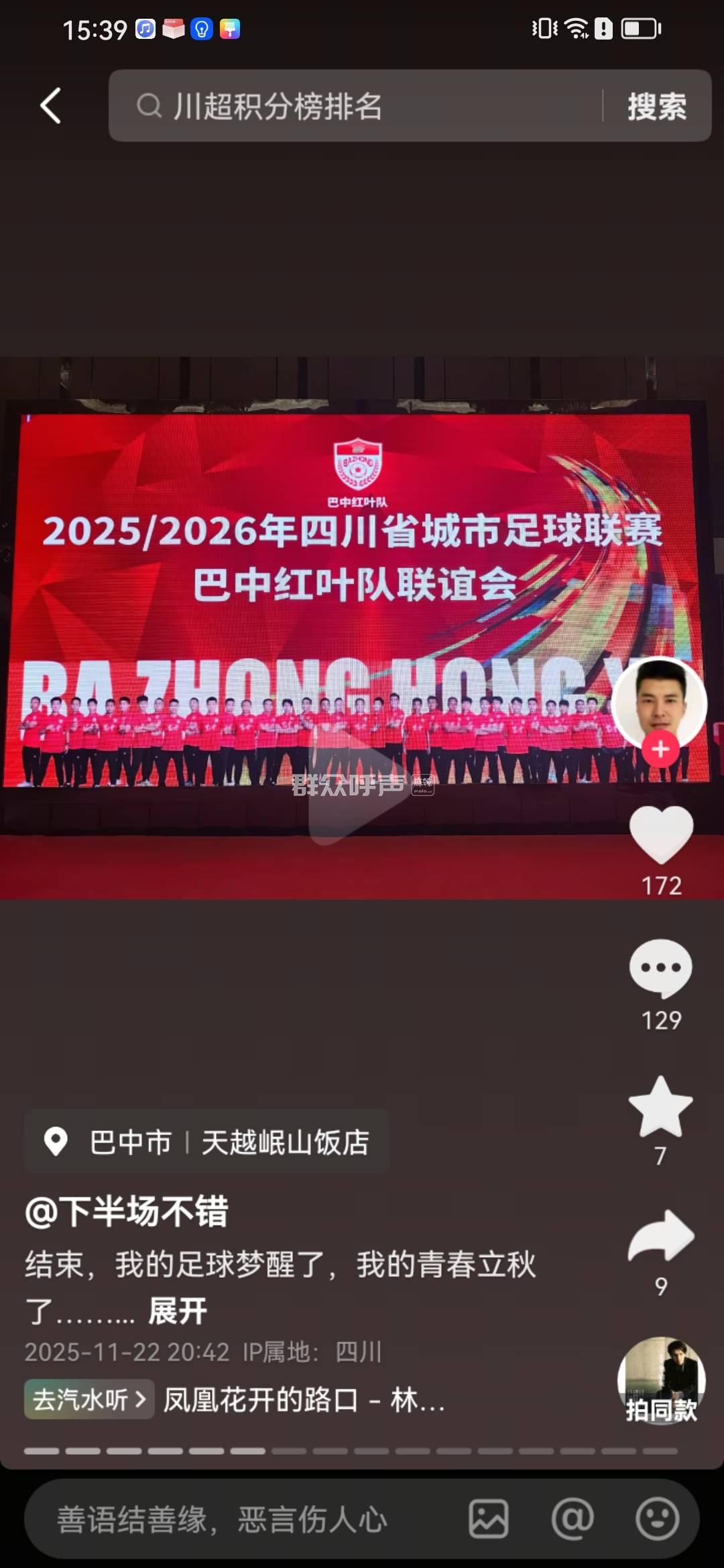The height and width of the screenshot is (1568, 724).
Task: Open the @下半场不错 profile name
Action: (x=127, y=1212)
